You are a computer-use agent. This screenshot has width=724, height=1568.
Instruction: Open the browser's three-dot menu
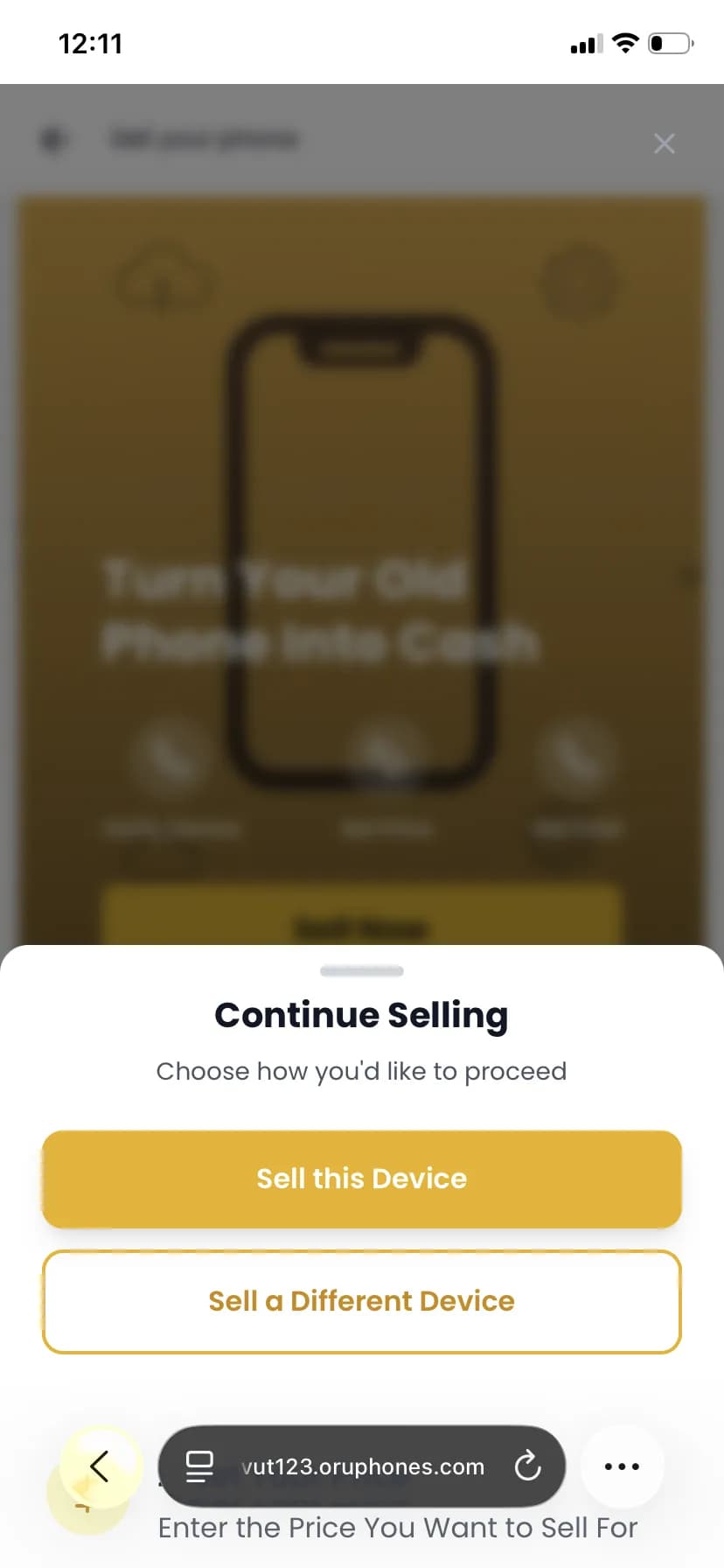622,1466
